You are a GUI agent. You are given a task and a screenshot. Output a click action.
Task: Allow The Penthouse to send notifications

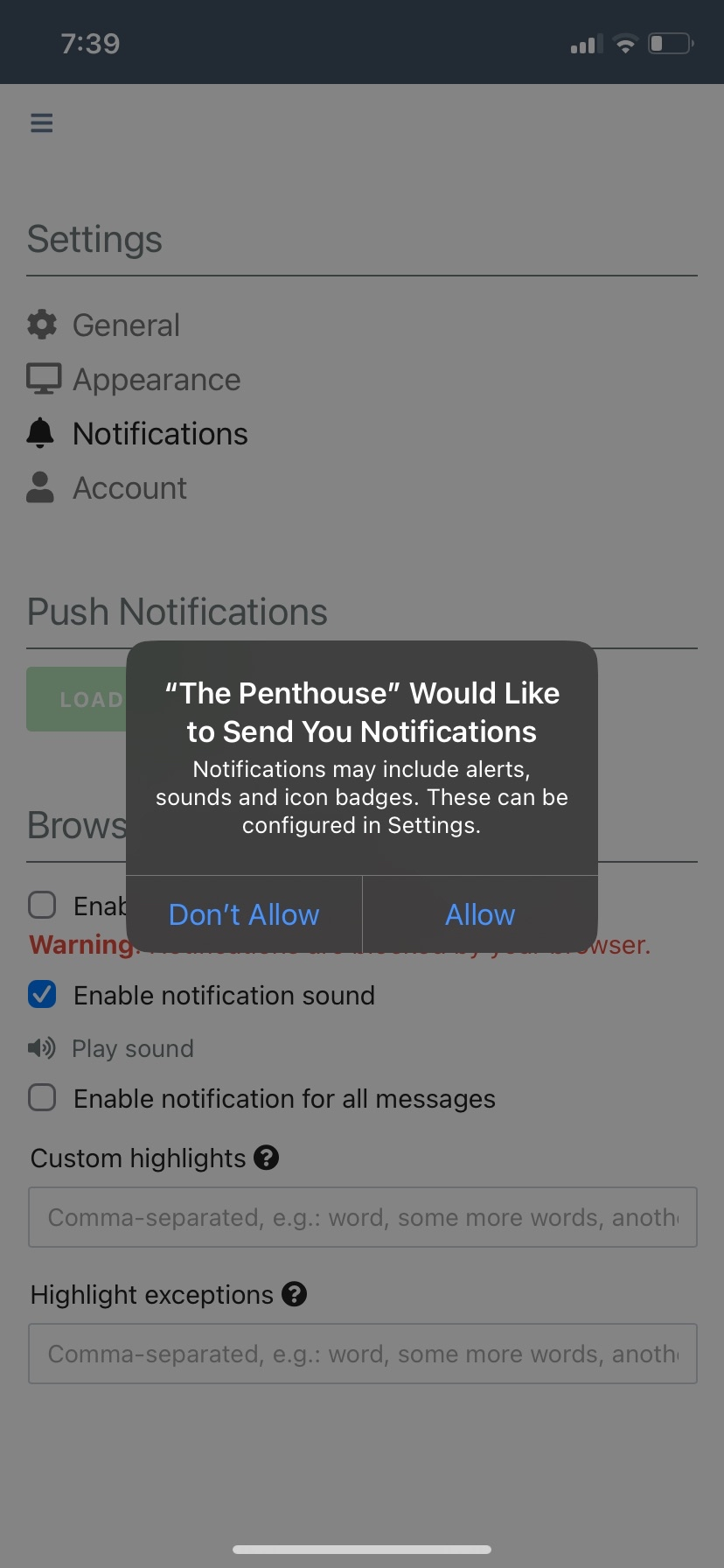point(480,914)
